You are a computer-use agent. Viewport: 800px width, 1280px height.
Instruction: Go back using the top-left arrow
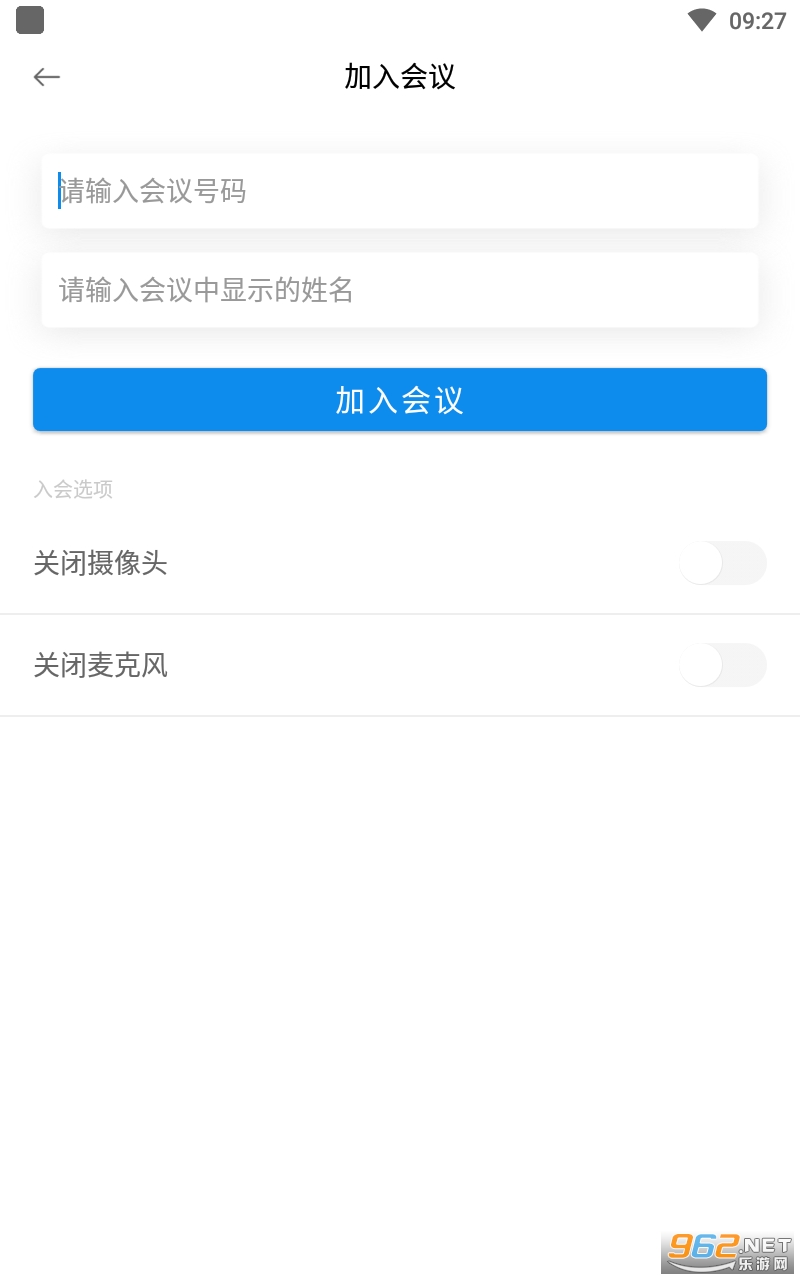(47, 77)
